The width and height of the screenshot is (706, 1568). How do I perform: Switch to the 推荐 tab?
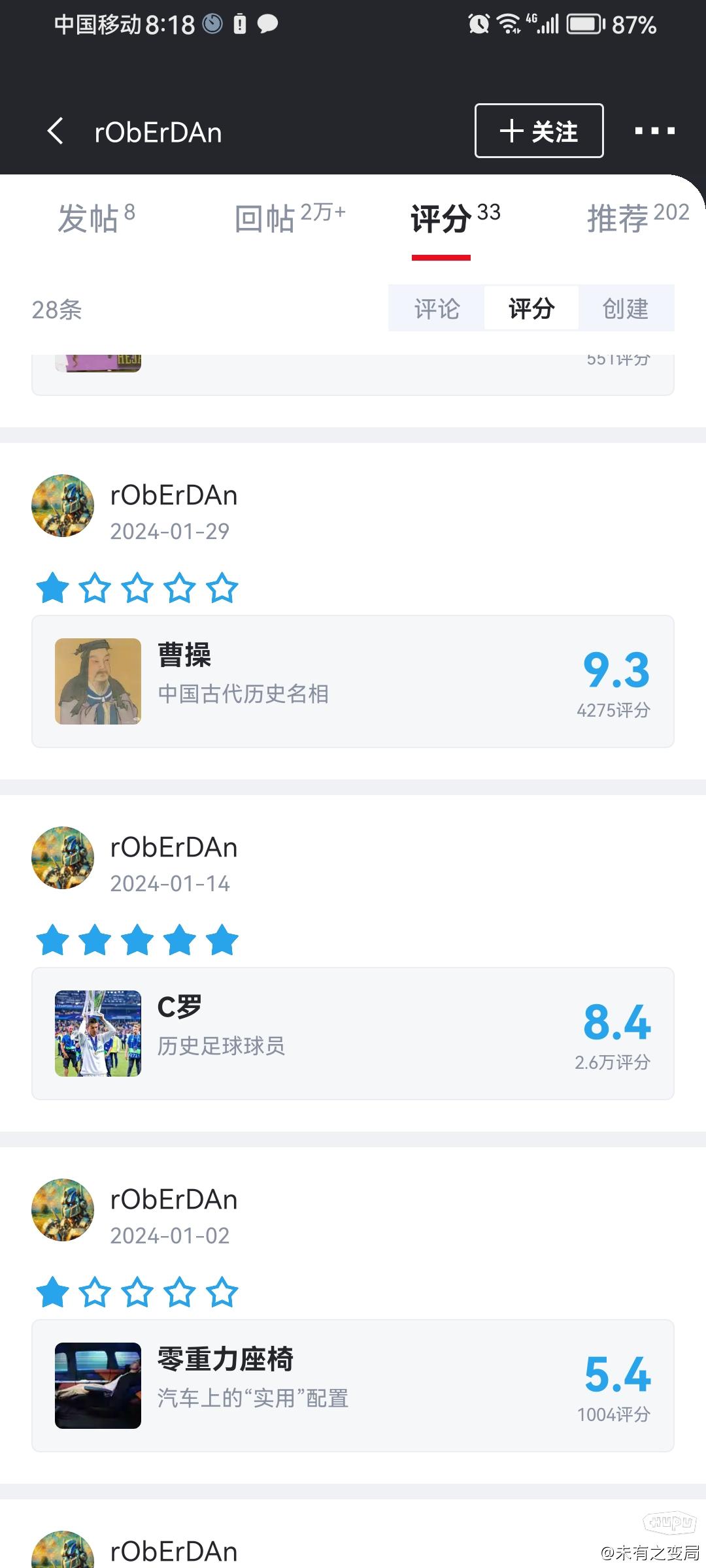pyautogui.click(x=638, y=218)
